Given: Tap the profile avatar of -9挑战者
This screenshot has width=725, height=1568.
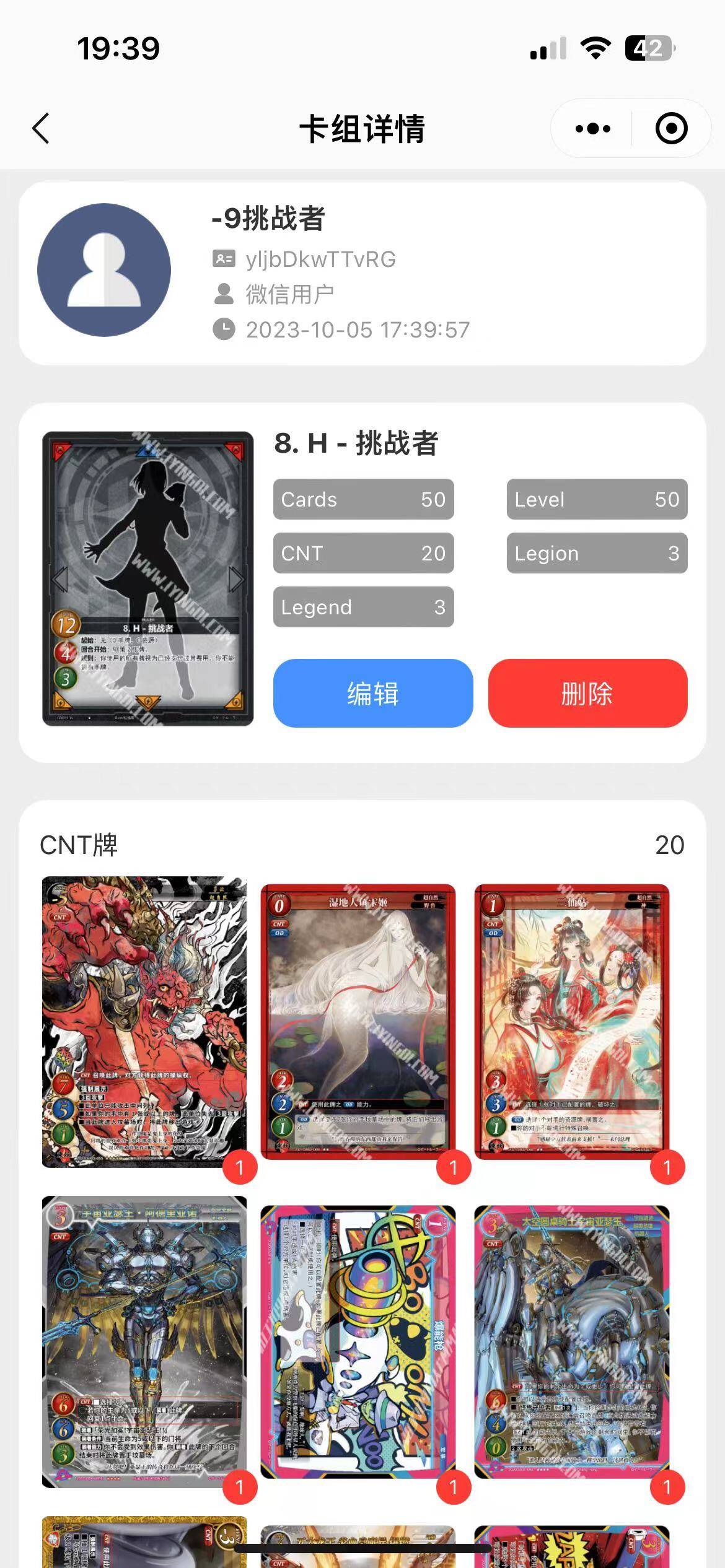Looking at the screenshot, I should [x=104, y=270].
